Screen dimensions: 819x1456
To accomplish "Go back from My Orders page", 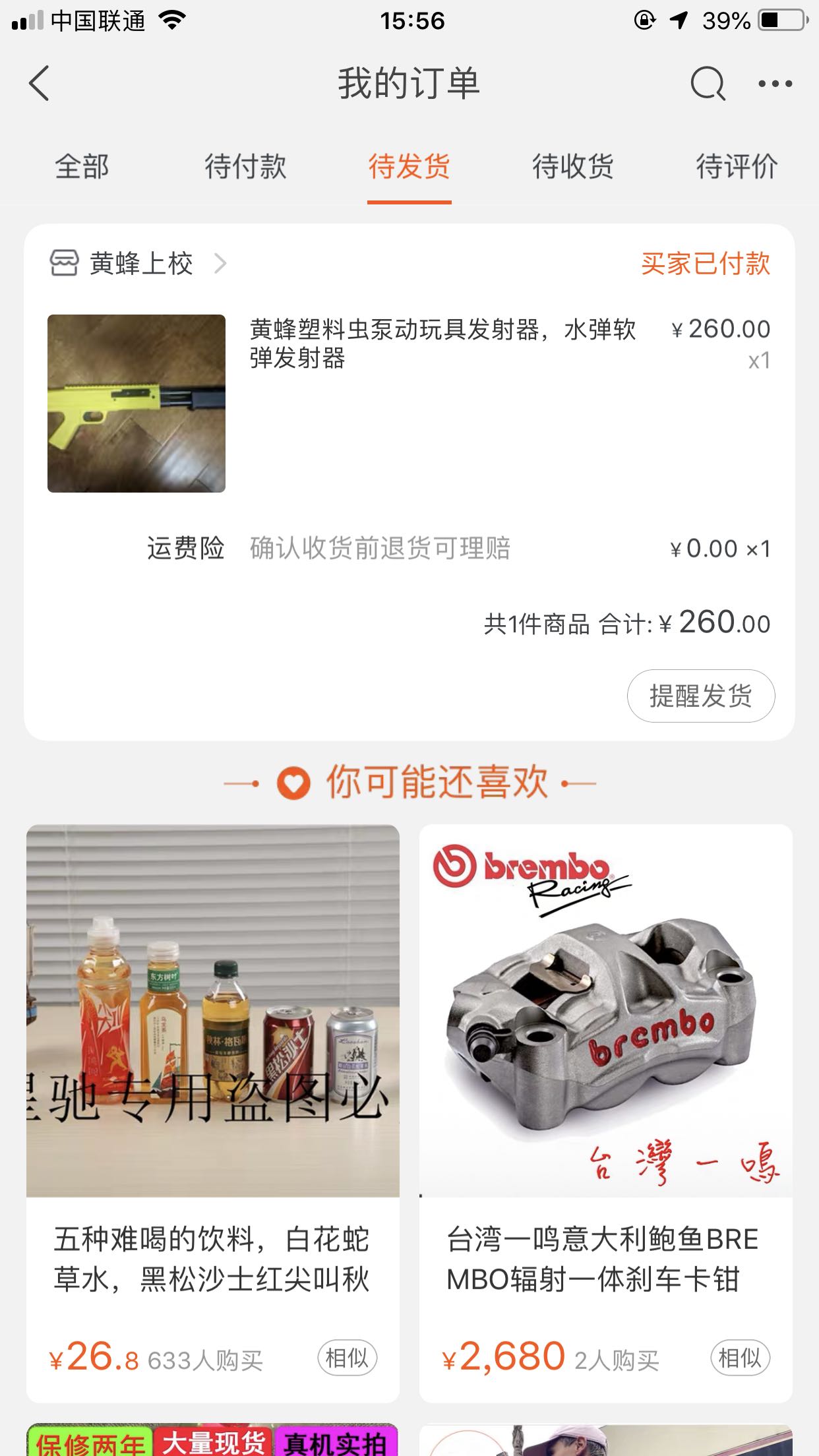I will 40,84.
